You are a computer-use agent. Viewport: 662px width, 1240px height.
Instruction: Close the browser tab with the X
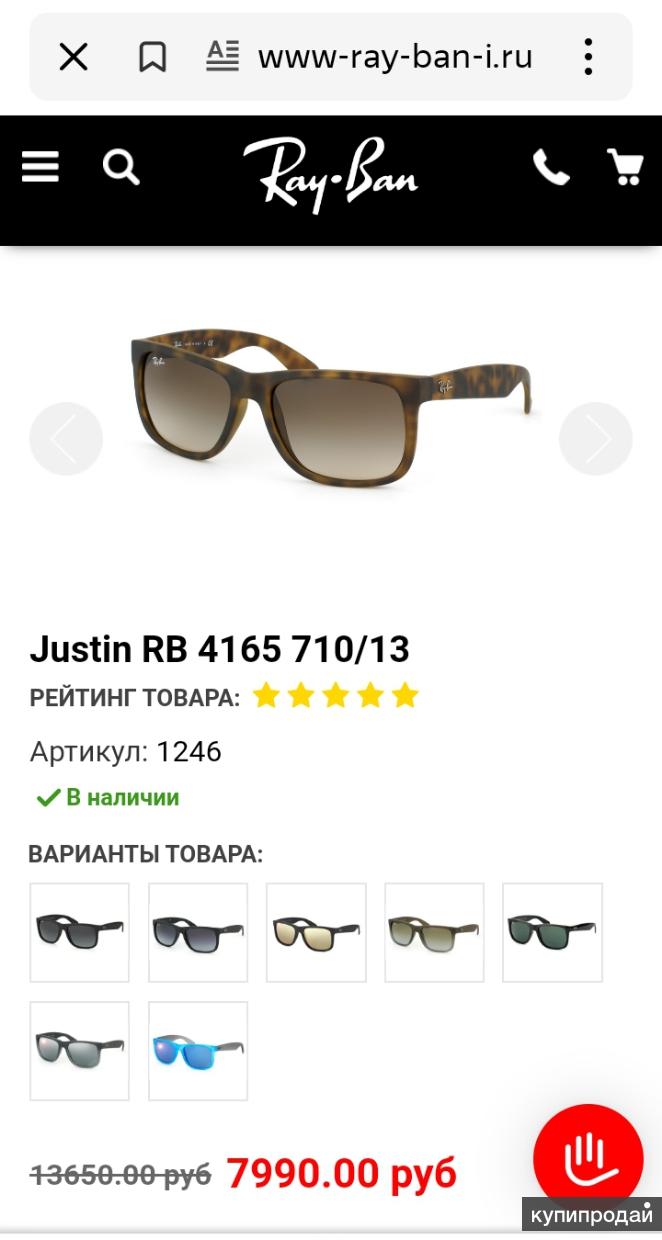tap(73, 57)
